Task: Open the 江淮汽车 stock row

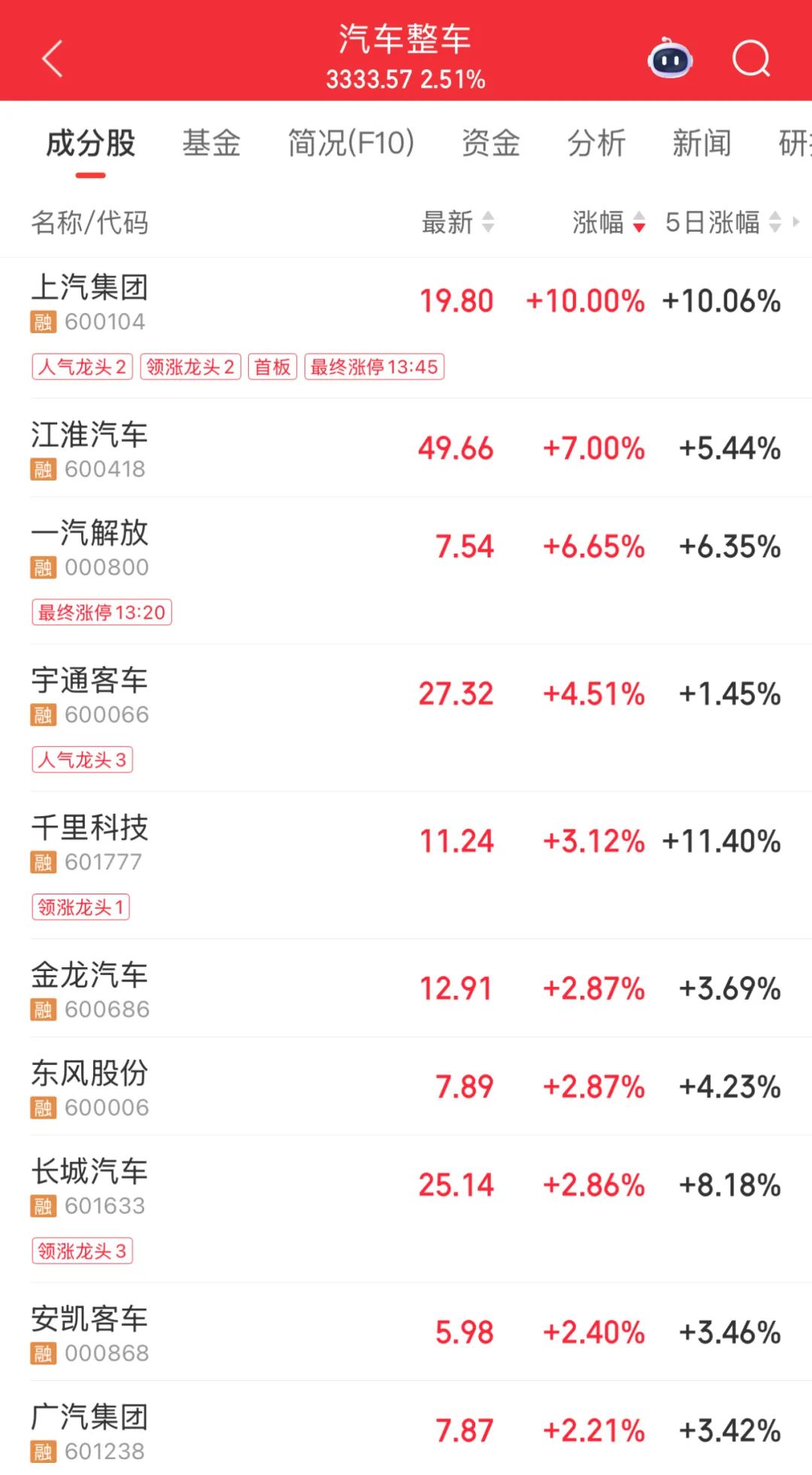Action: [406, 448]
